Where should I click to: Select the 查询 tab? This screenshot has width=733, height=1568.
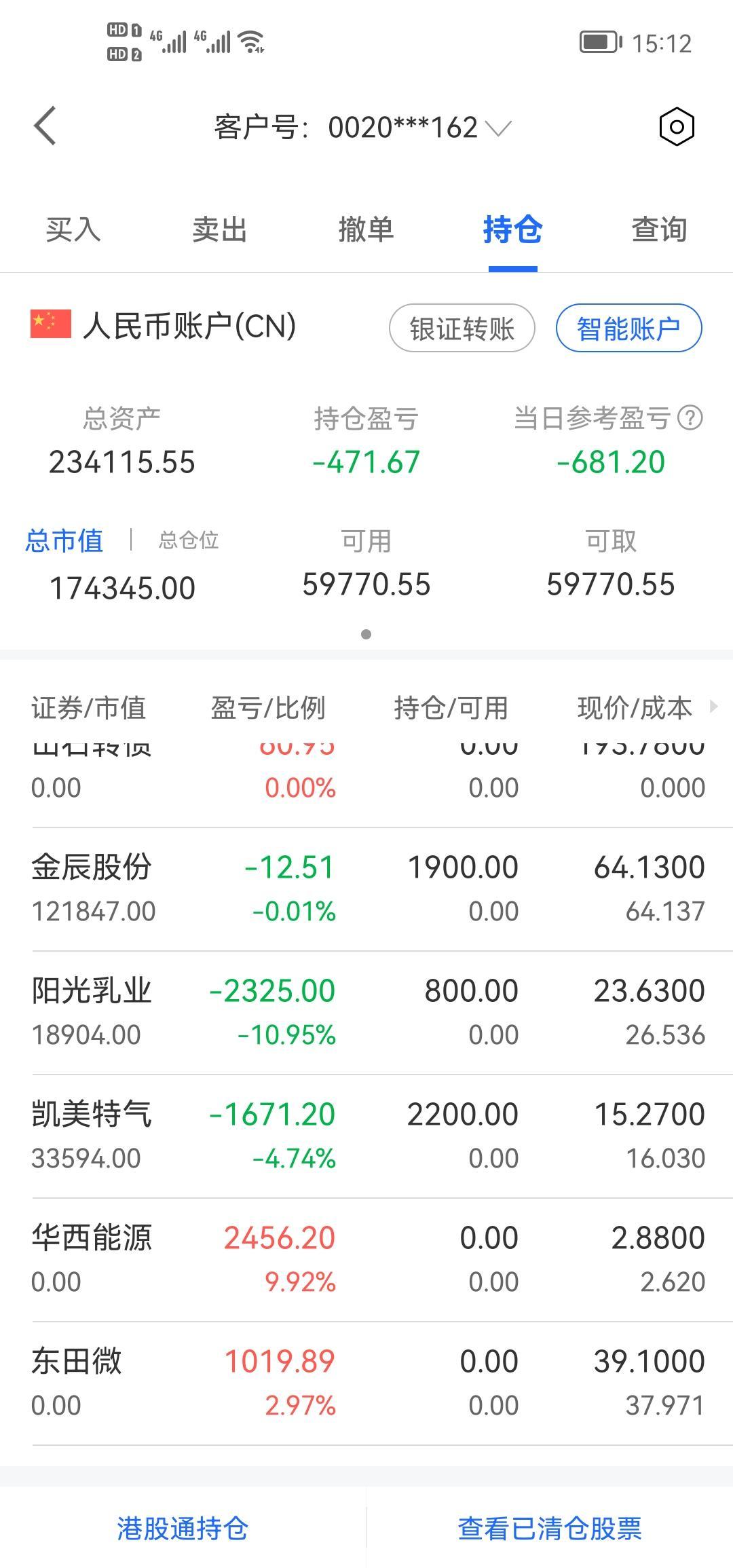coord(660,229)
